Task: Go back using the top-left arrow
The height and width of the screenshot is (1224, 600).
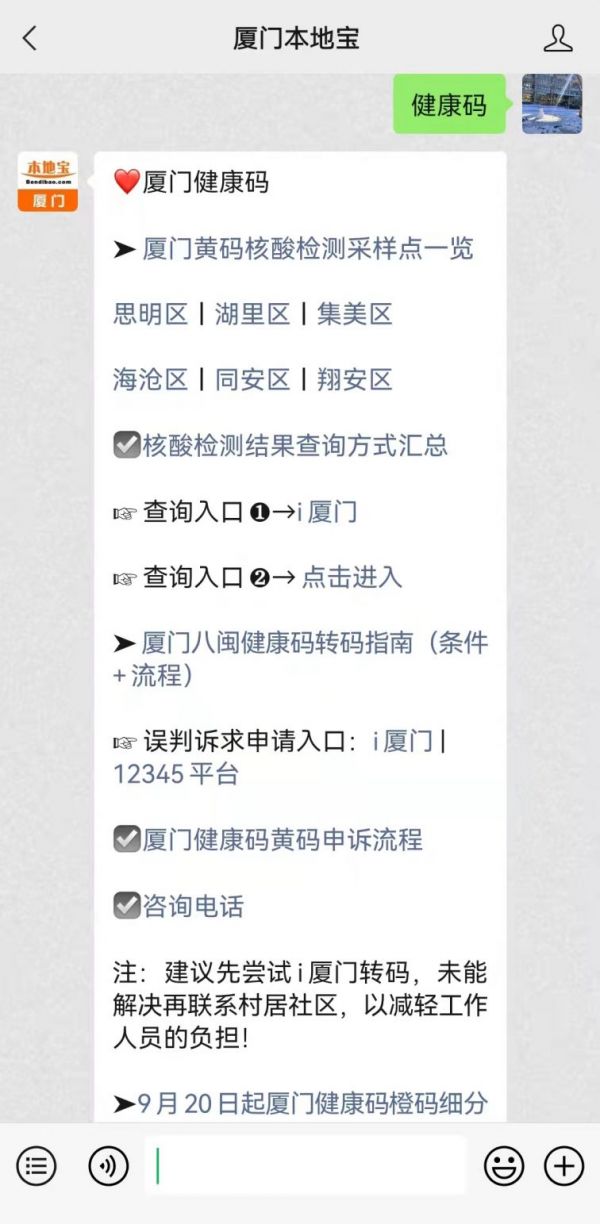Action: pyautogui.click(x=30, y=38)
